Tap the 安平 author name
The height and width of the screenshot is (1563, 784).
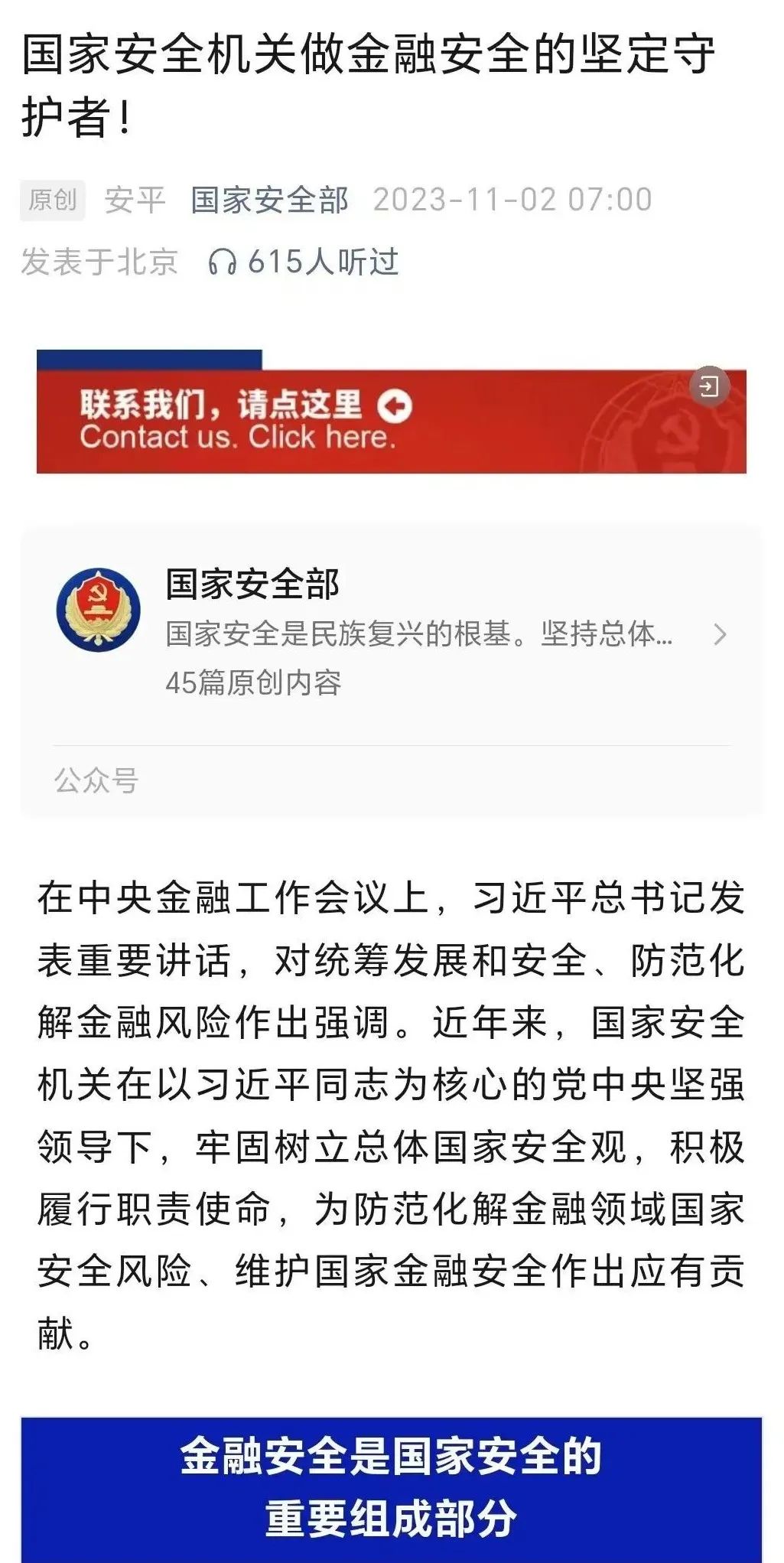(x=135, y=200)
